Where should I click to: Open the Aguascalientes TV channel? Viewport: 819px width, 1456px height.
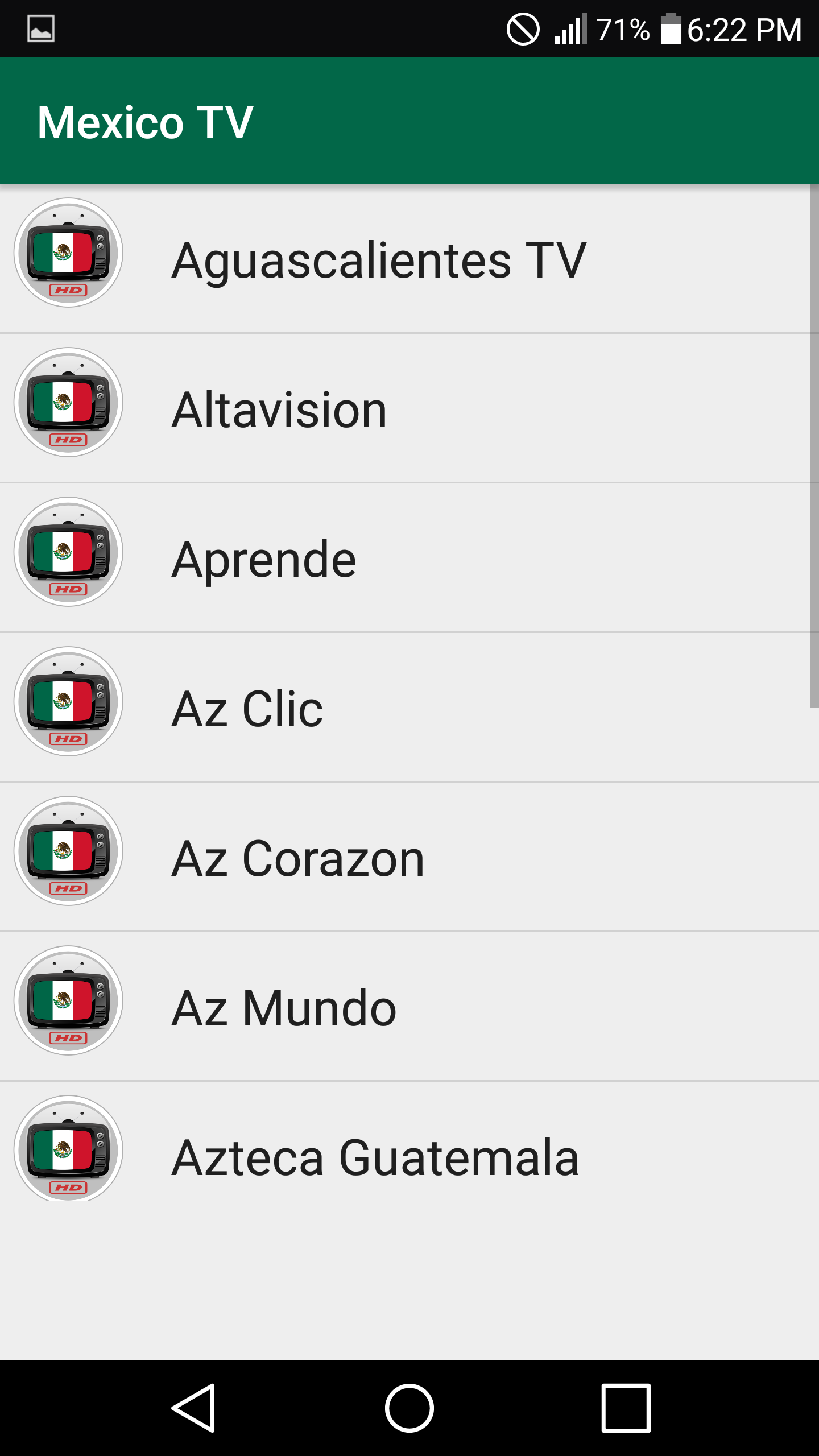pyautogui.click(x=379, y=259)
